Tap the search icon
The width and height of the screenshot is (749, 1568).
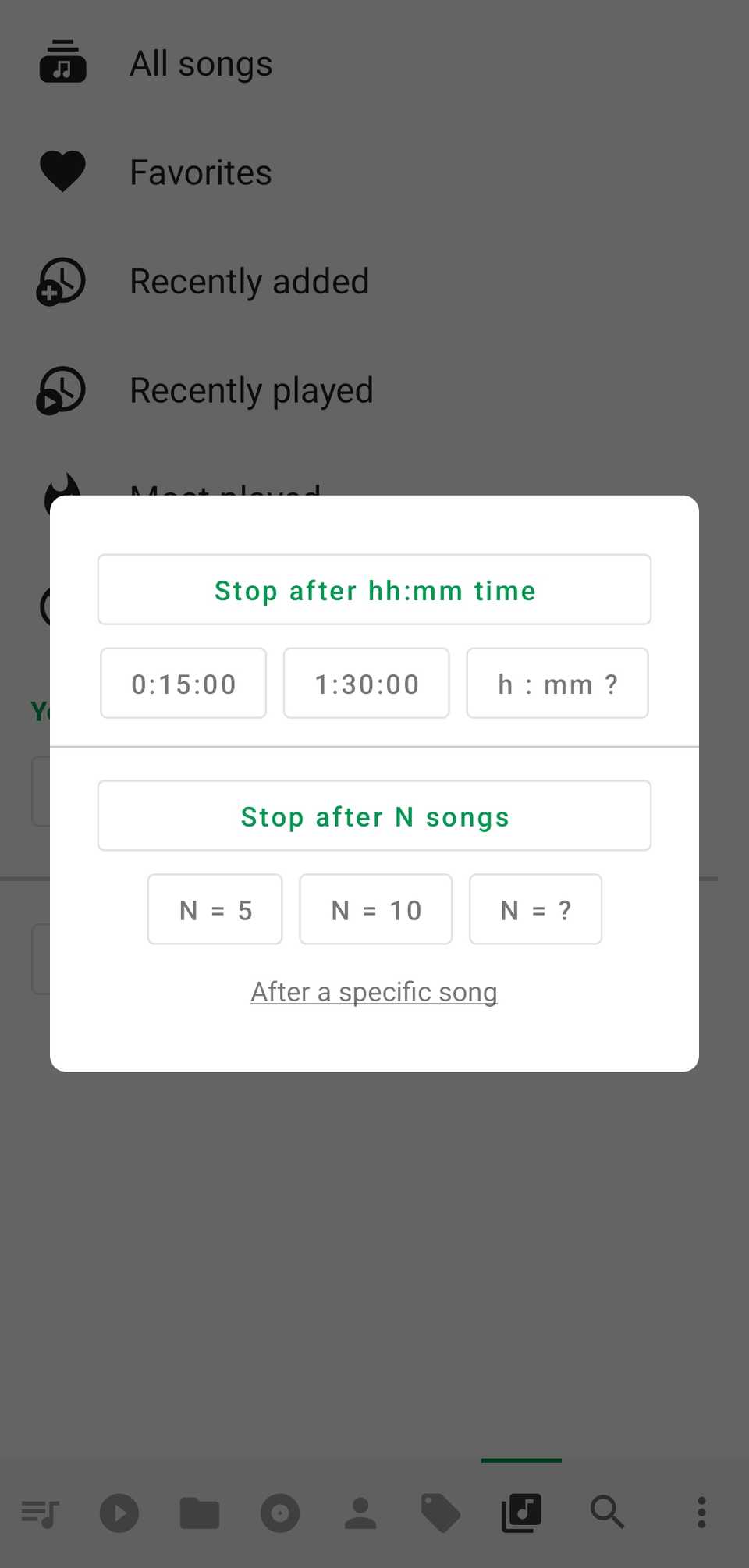(606, 1512)
